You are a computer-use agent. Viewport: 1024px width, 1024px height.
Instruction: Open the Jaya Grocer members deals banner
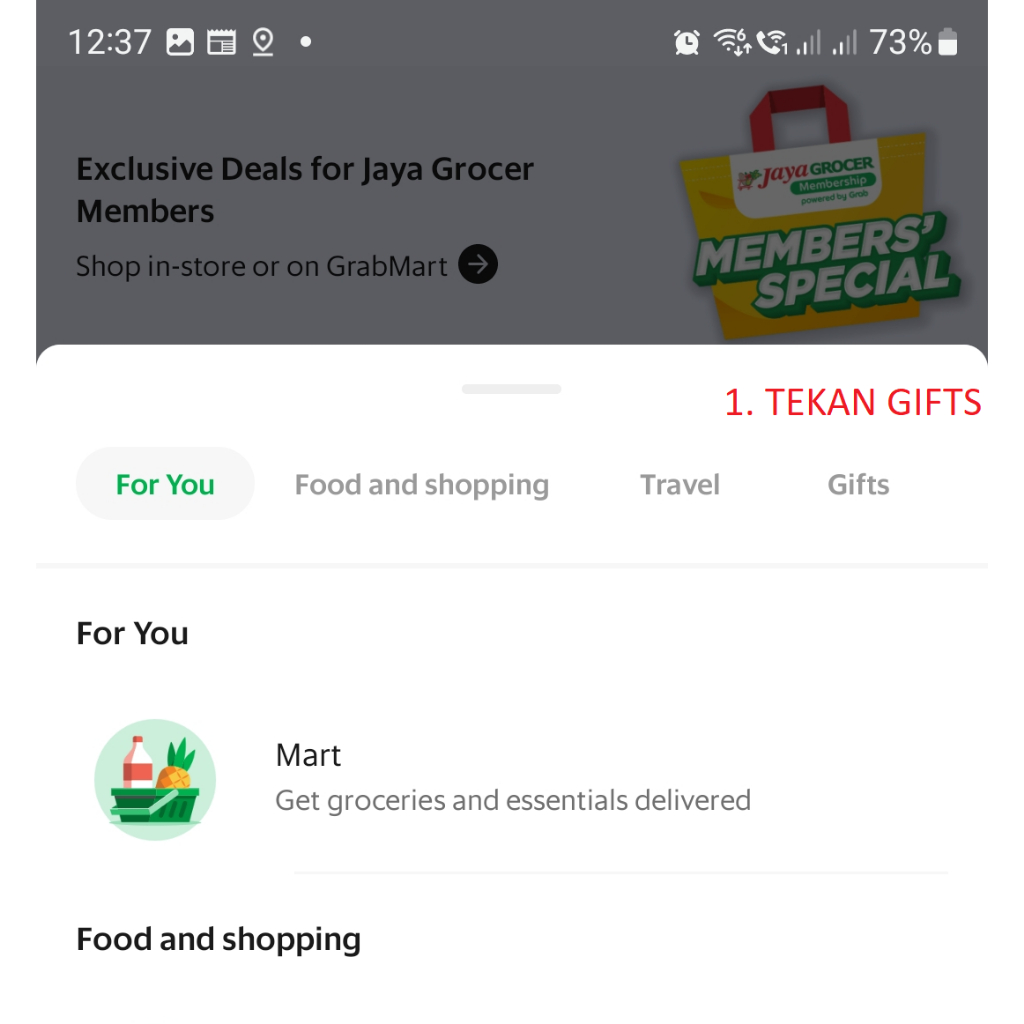[305, 190]
